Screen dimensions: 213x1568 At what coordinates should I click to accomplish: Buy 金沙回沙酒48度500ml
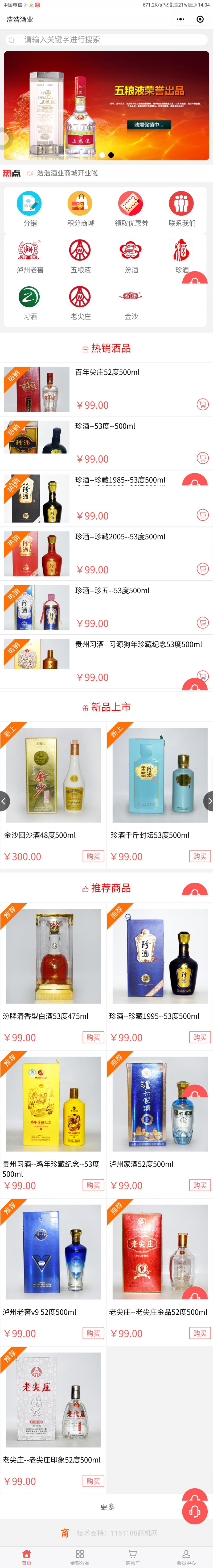tap(93, 856)
